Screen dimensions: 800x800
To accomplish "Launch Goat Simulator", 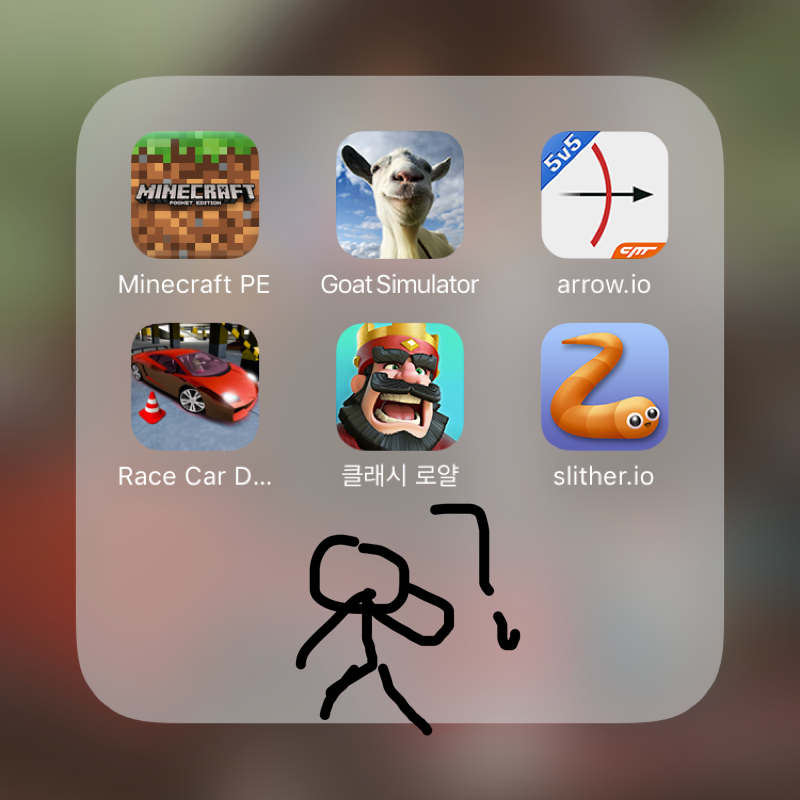I will click(399, 195).
